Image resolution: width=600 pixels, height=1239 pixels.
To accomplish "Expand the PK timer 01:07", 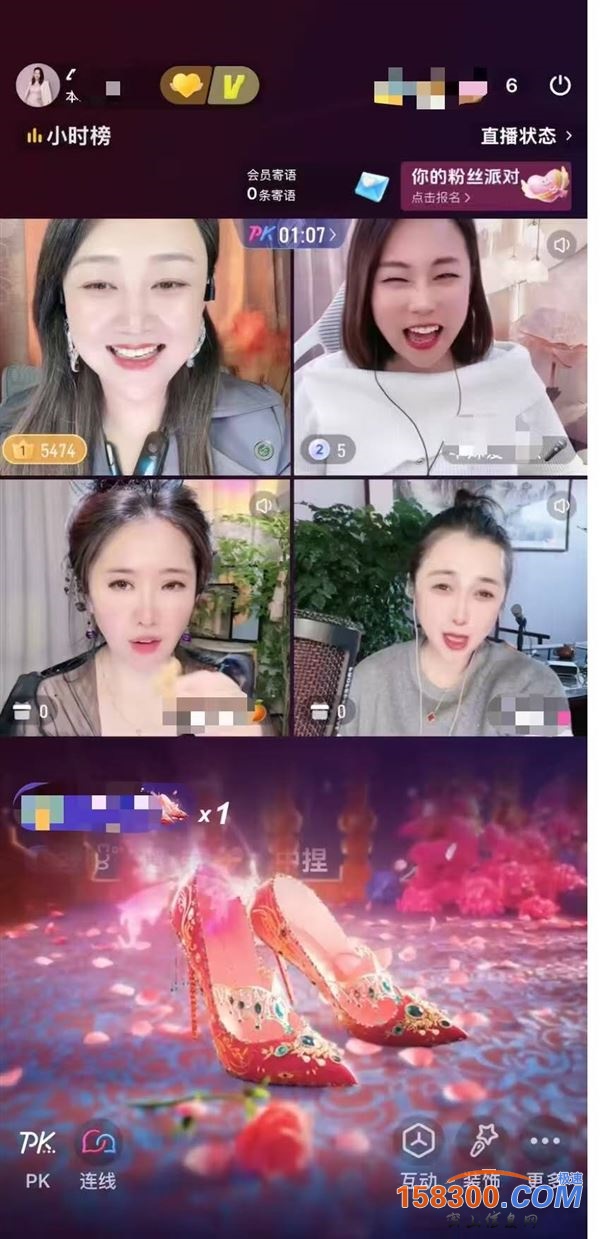I will coord(290,235).
